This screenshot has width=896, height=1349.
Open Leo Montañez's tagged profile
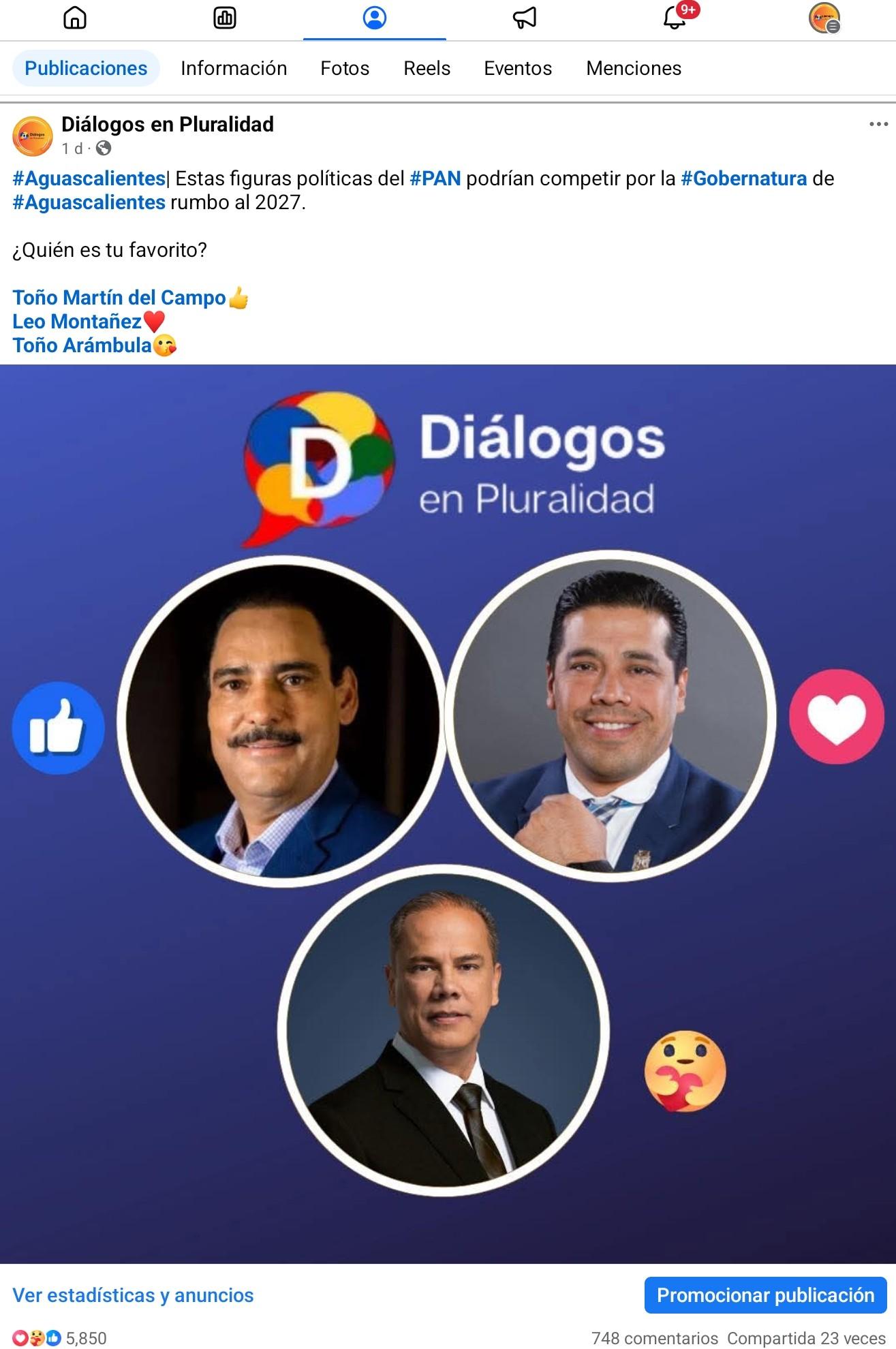tap(77, 322)
